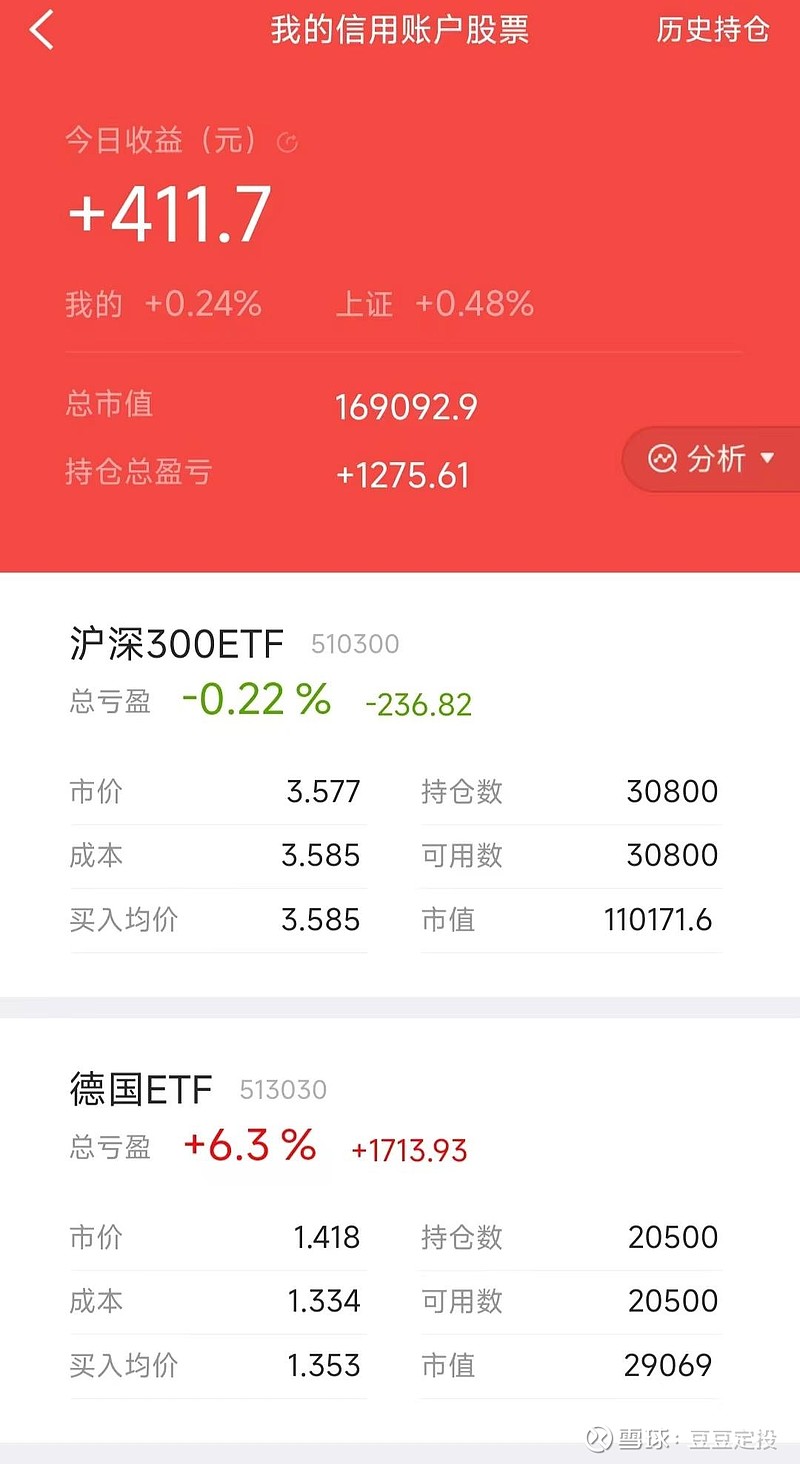This screenshot has width=800, height=1464.
Task: Select the 我的信用账户股票 title
Action: (x=400, y=31)
